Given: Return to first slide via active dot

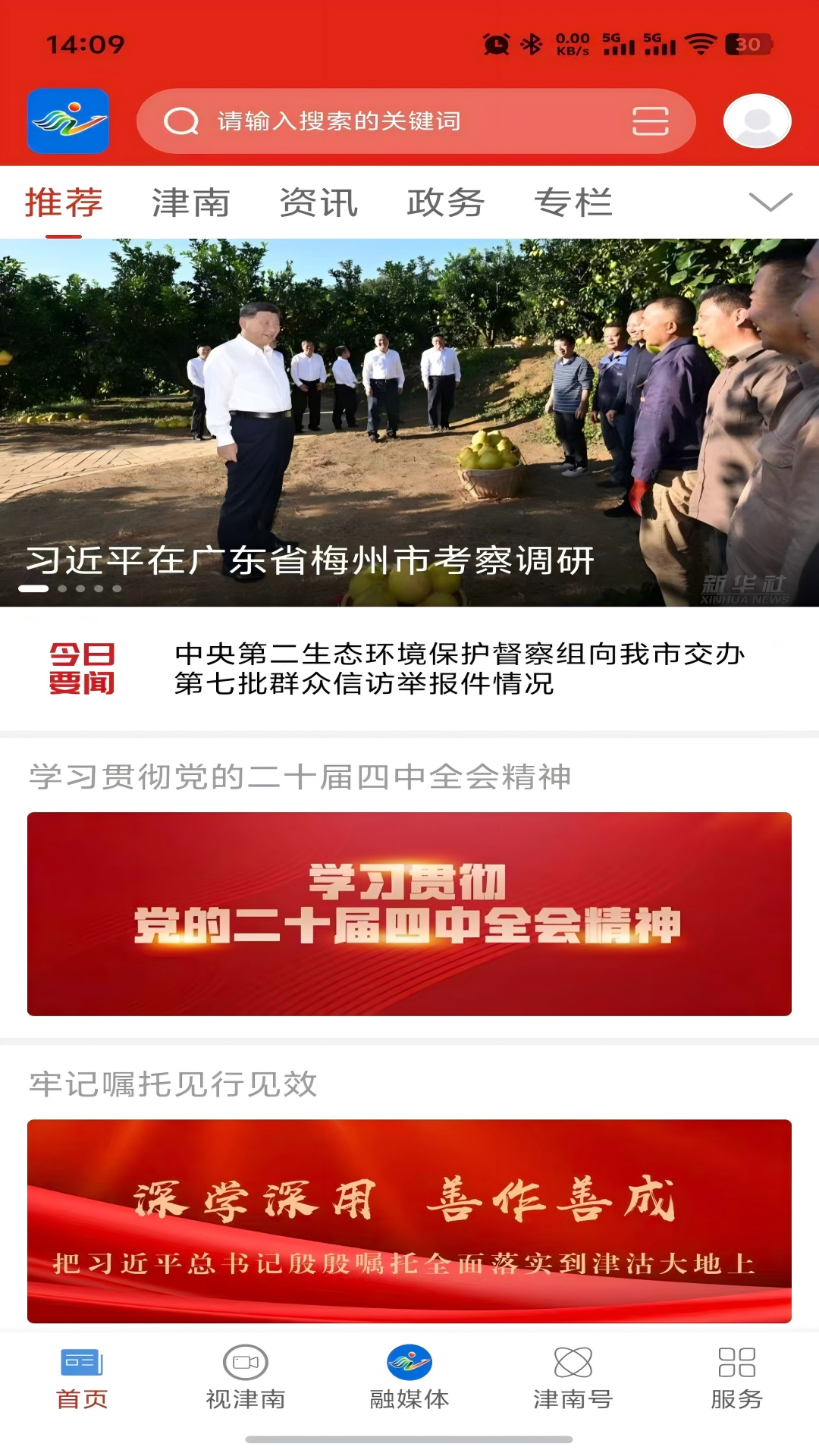Looking at the screenshot, I should pos(33,588).
